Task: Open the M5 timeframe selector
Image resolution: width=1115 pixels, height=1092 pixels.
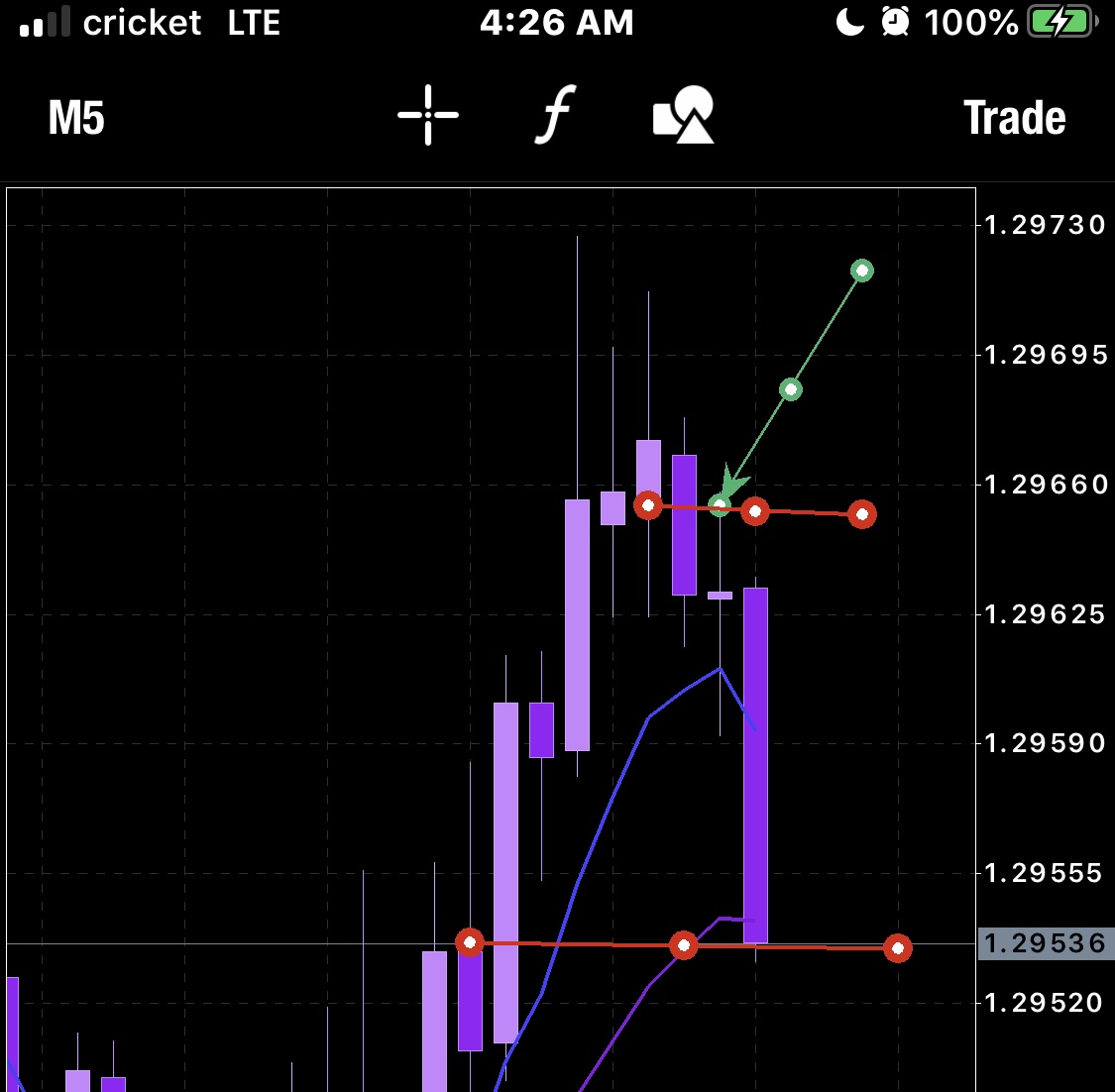Action: pos(76,118)
